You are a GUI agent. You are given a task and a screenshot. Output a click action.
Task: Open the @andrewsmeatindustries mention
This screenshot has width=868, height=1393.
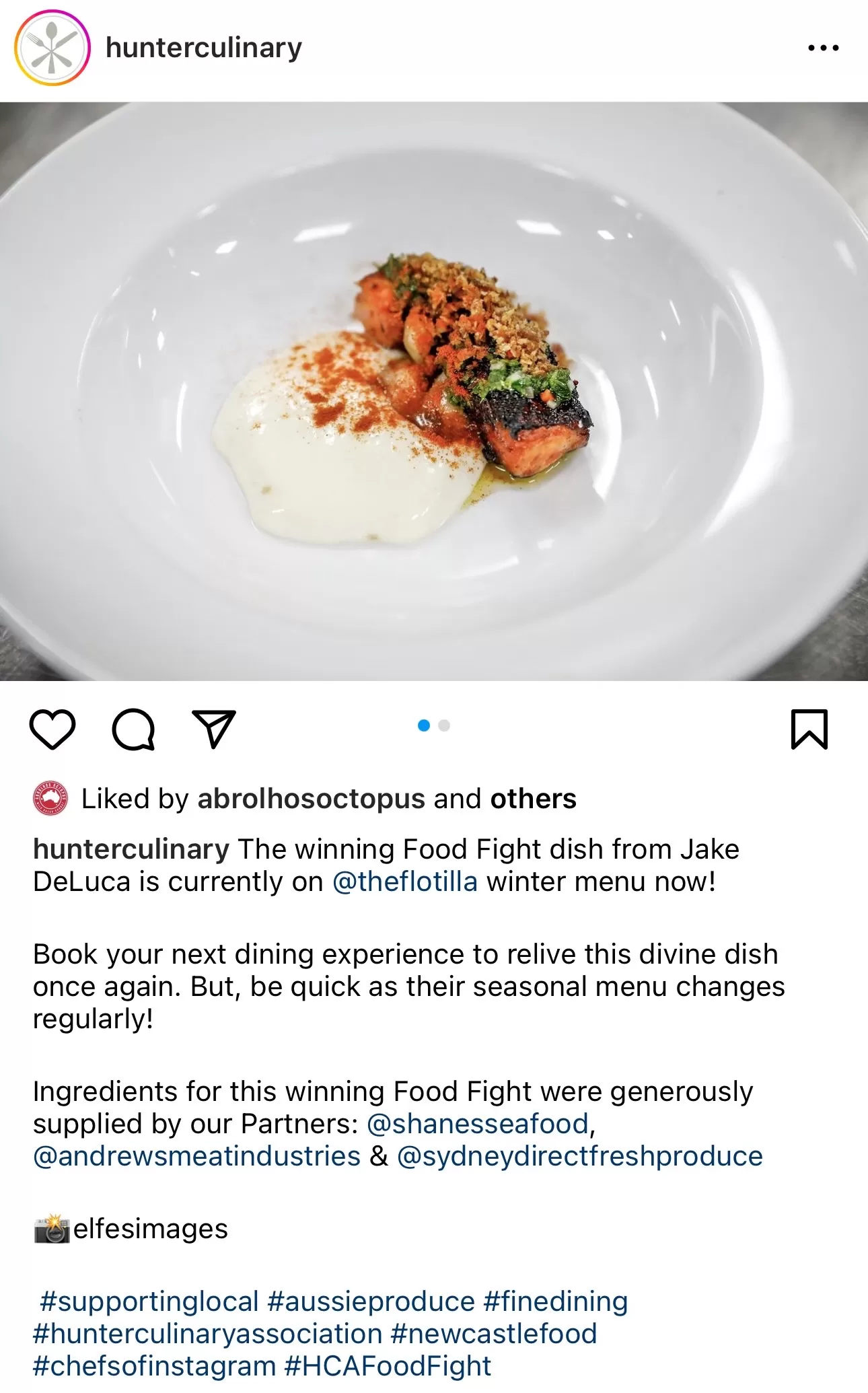197,1156
